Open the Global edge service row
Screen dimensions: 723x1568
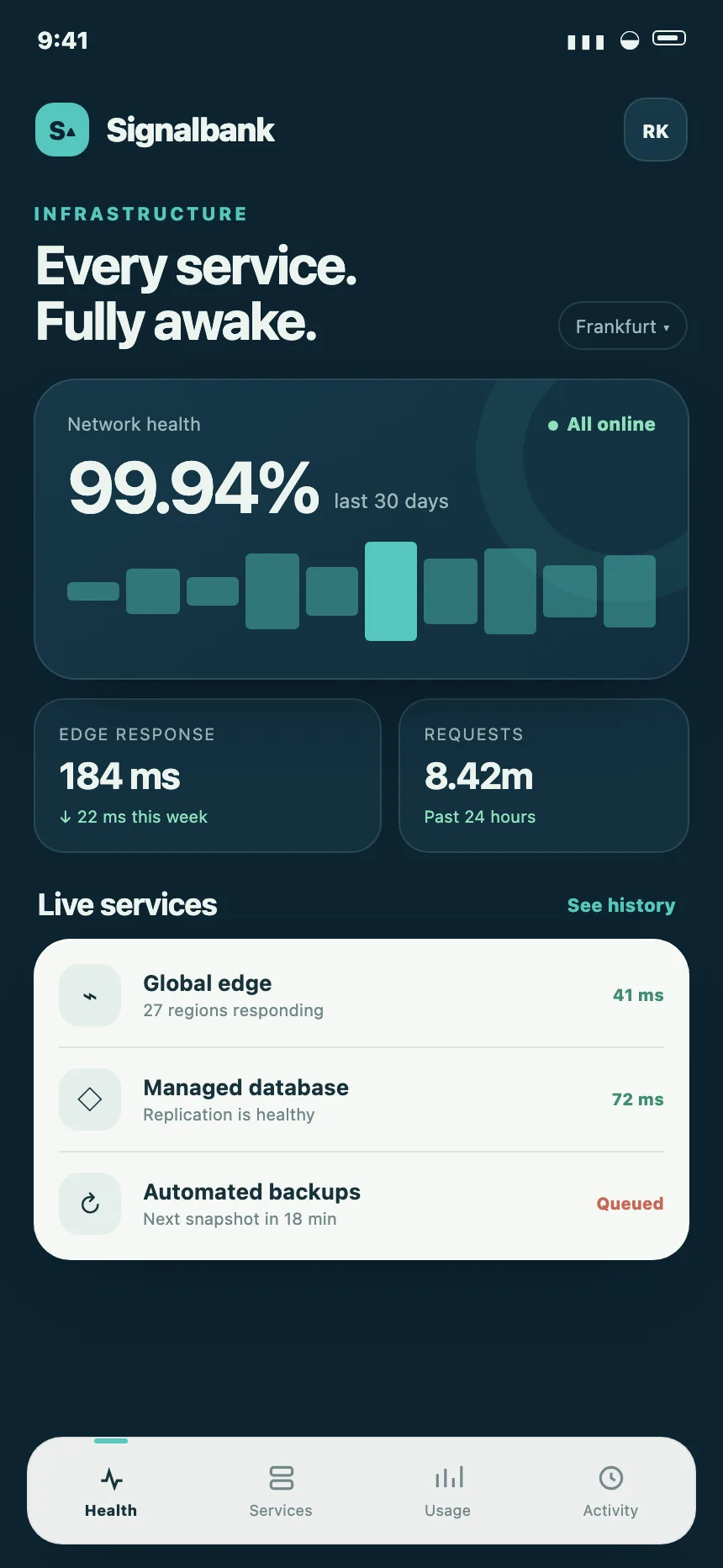(x=361, y=995)
